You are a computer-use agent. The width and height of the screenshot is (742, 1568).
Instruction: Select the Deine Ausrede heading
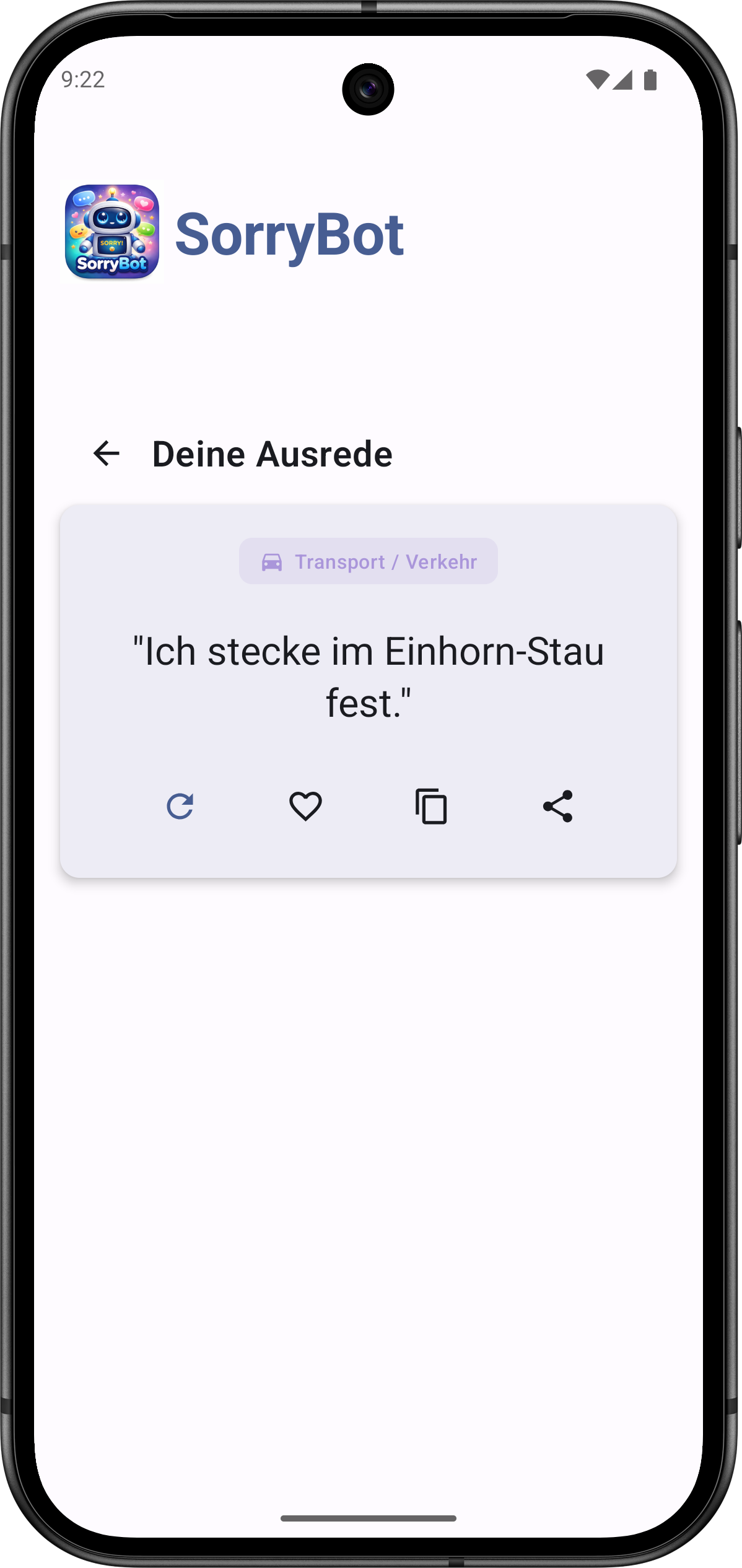point(273,454)
